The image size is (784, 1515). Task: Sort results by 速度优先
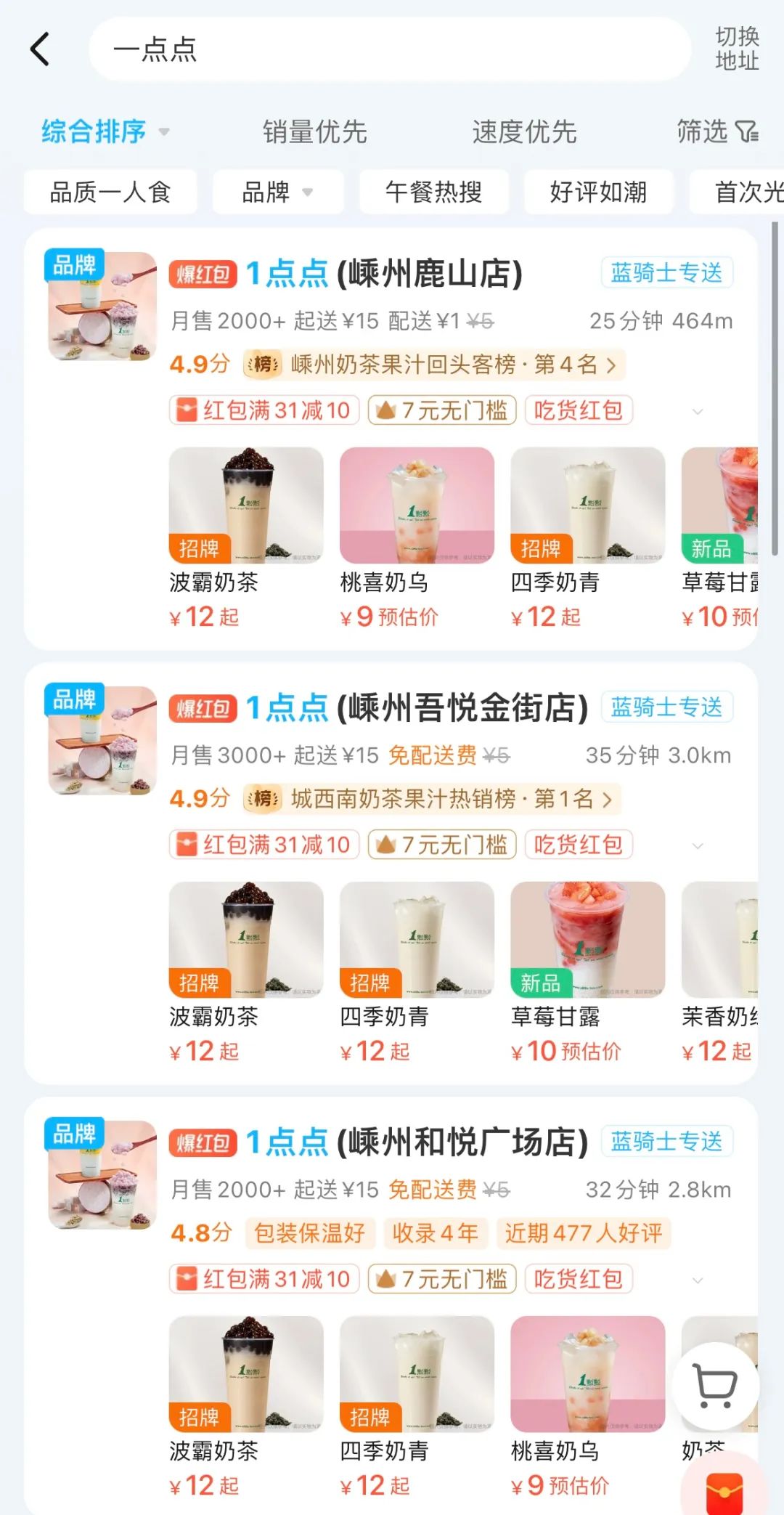click(x=524, y=132)
